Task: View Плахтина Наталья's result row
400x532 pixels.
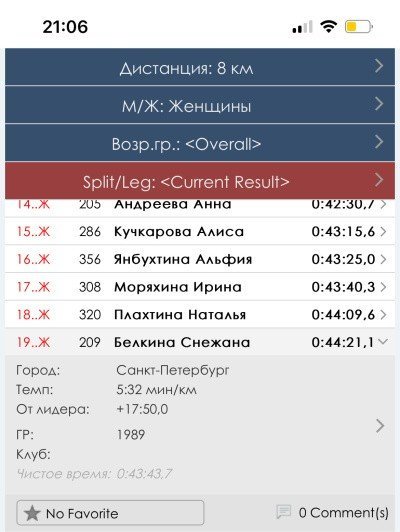Action: (x=200, y=315)
